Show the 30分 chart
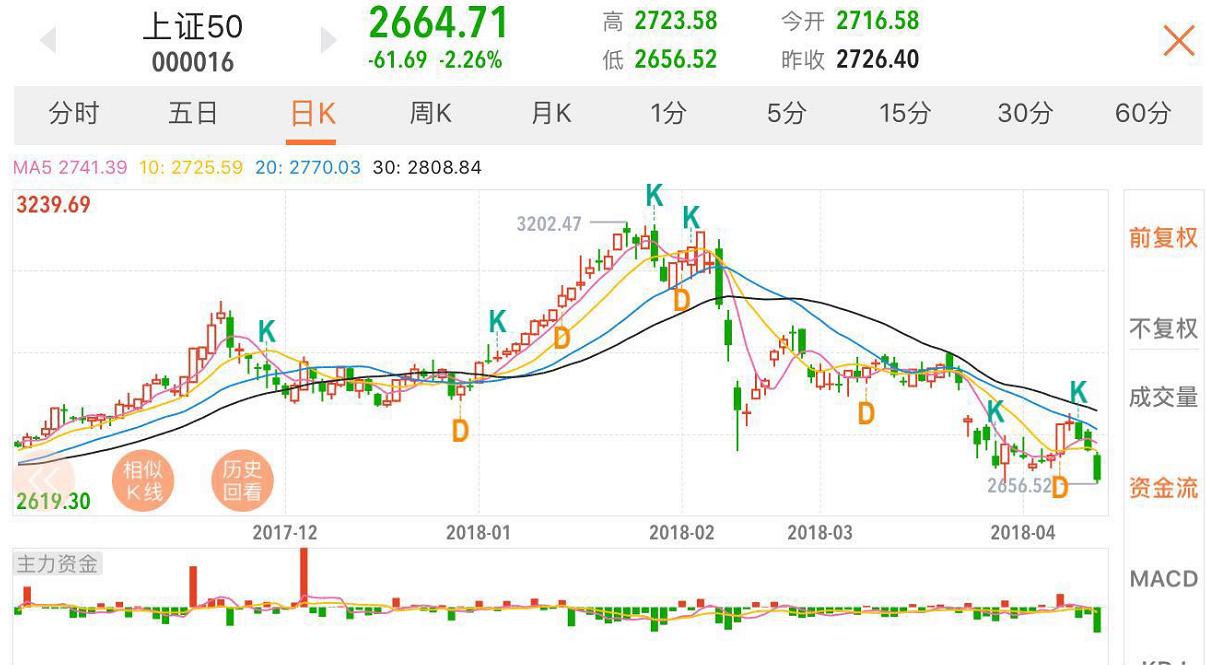The height and width of the screenshot is (665, 1206). click(1024, 114)
